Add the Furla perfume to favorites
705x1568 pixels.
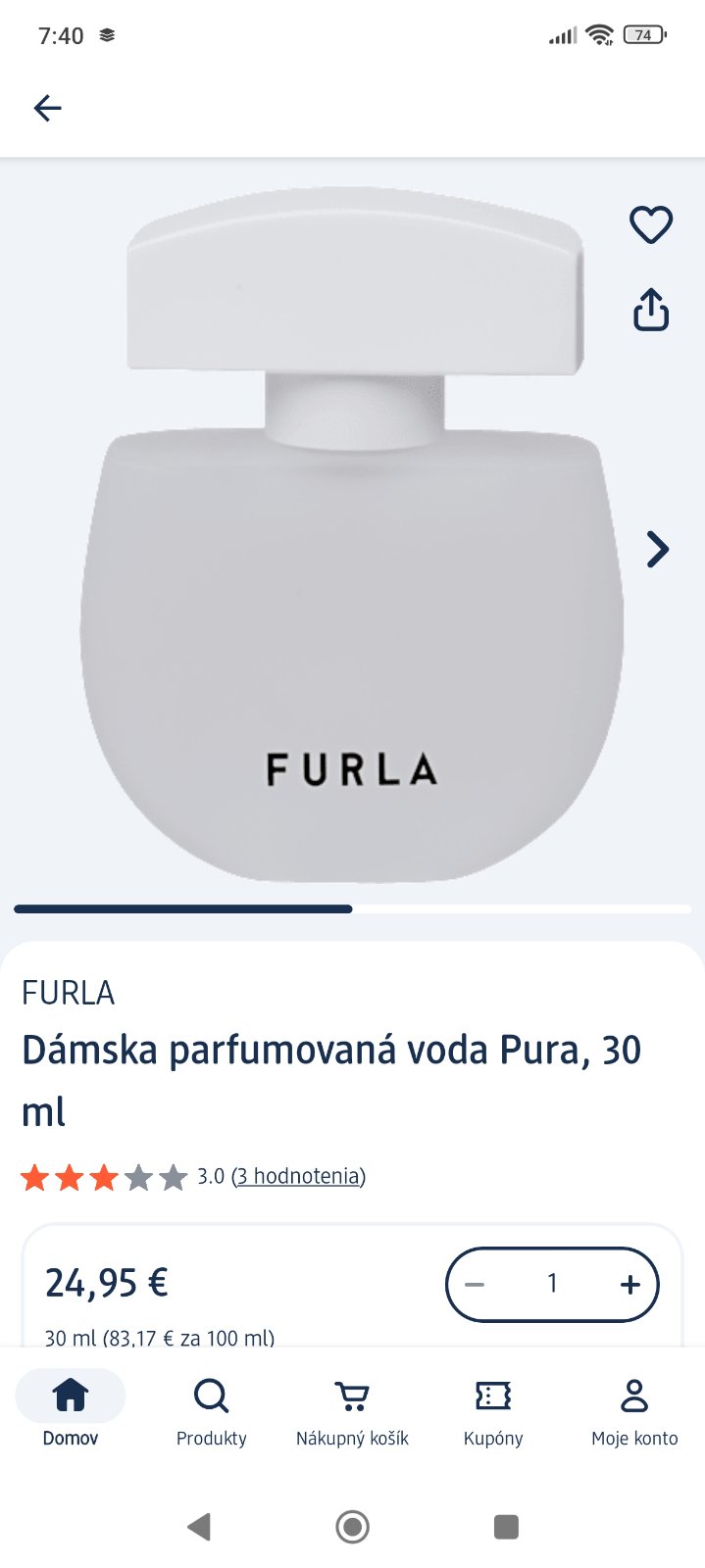click(650, 225)
